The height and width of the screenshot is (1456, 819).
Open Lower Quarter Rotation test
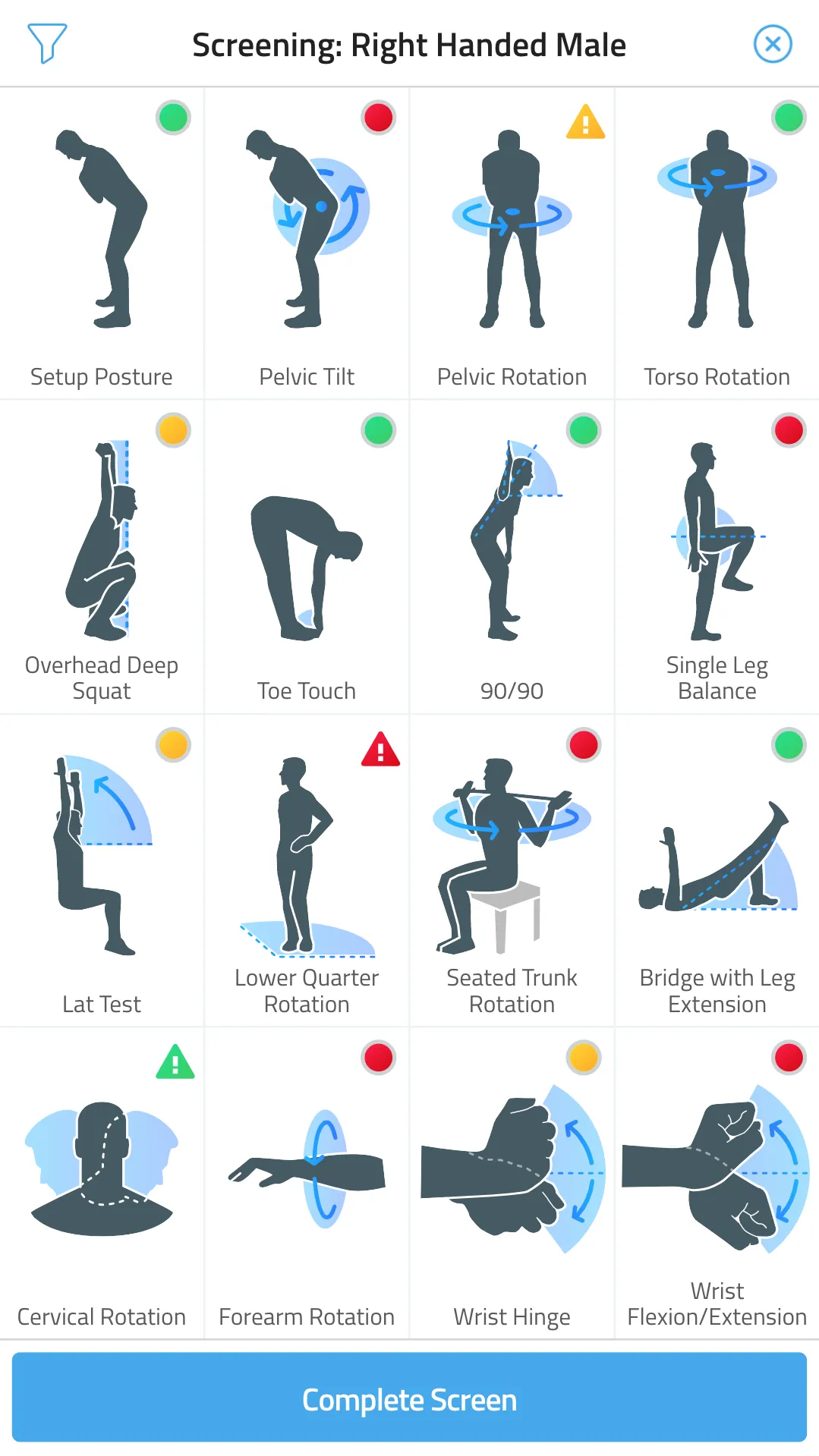[x=307, y=870]
